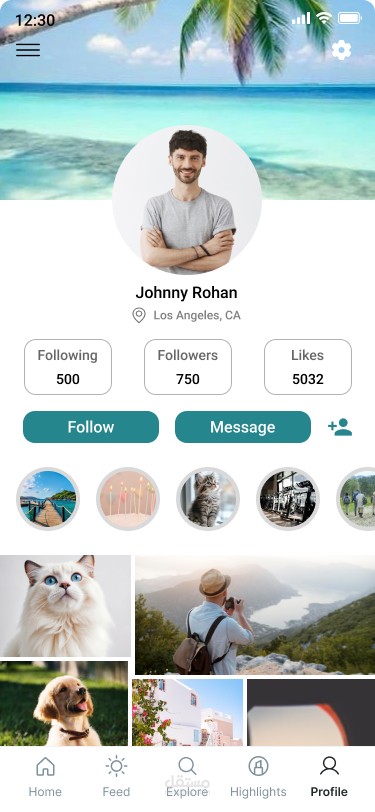Send a message with the Message button

243,427
